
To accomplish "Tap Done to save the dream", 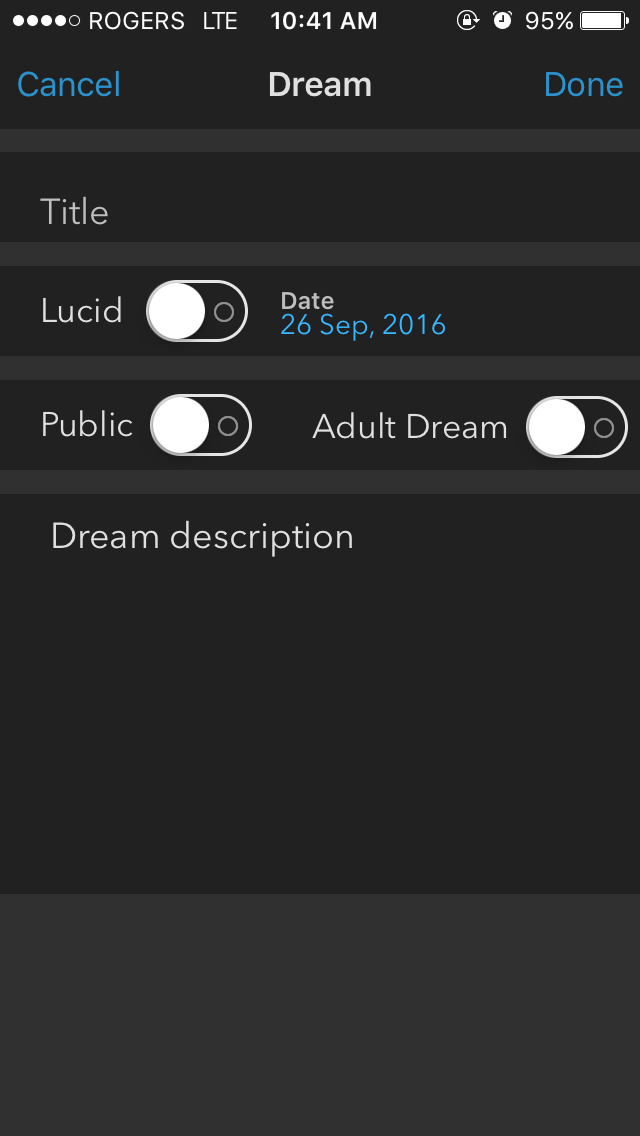I will [x=583, y=85].
